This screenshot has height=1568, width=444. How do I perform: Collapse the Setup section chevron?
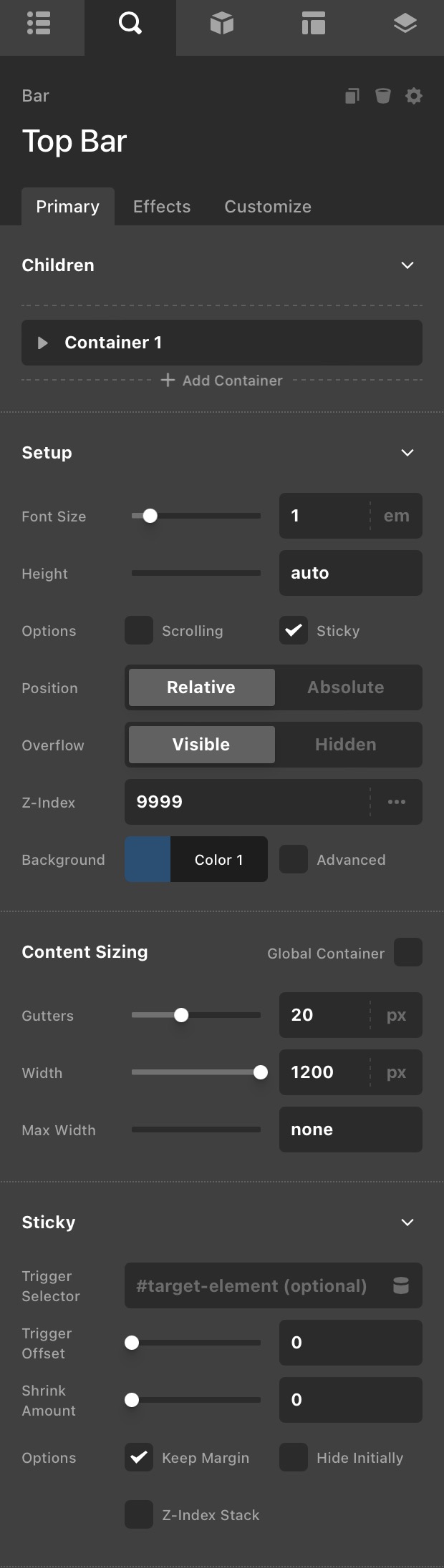point(407,453)
